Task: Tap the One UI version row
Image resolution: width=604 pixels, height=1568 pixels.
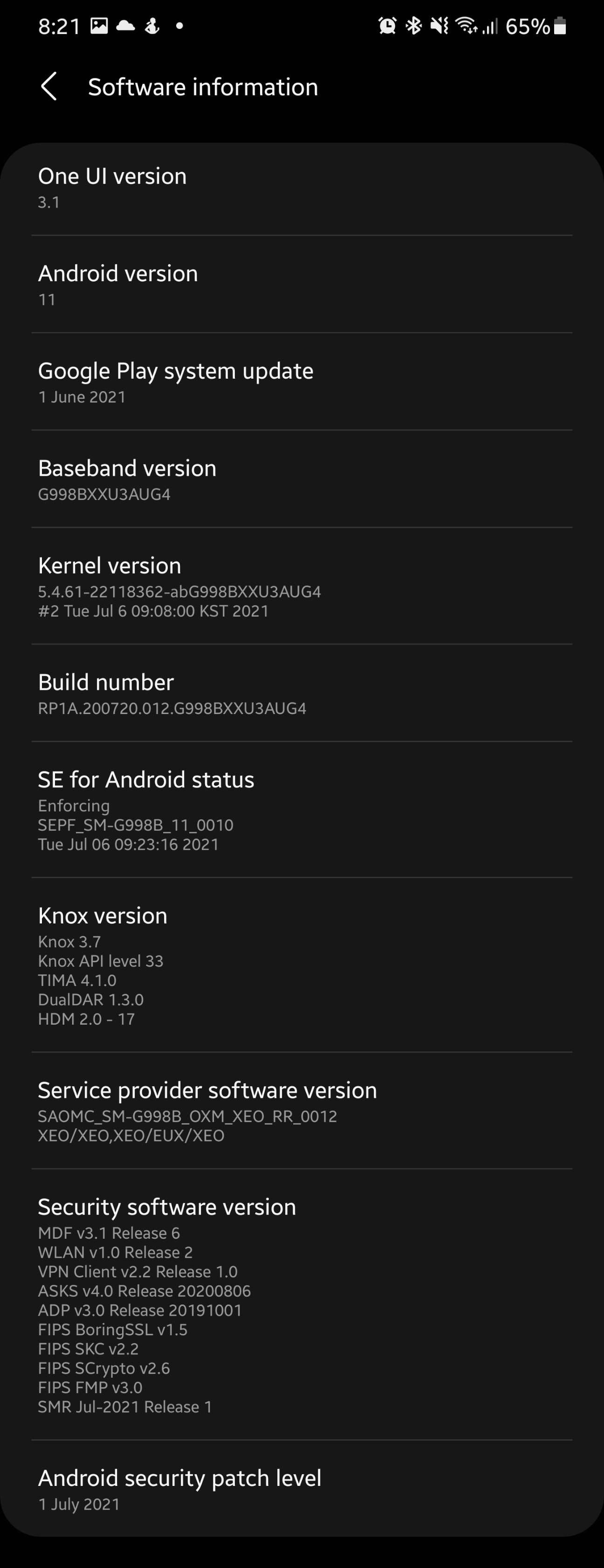Action: click(x=302, y=188)
